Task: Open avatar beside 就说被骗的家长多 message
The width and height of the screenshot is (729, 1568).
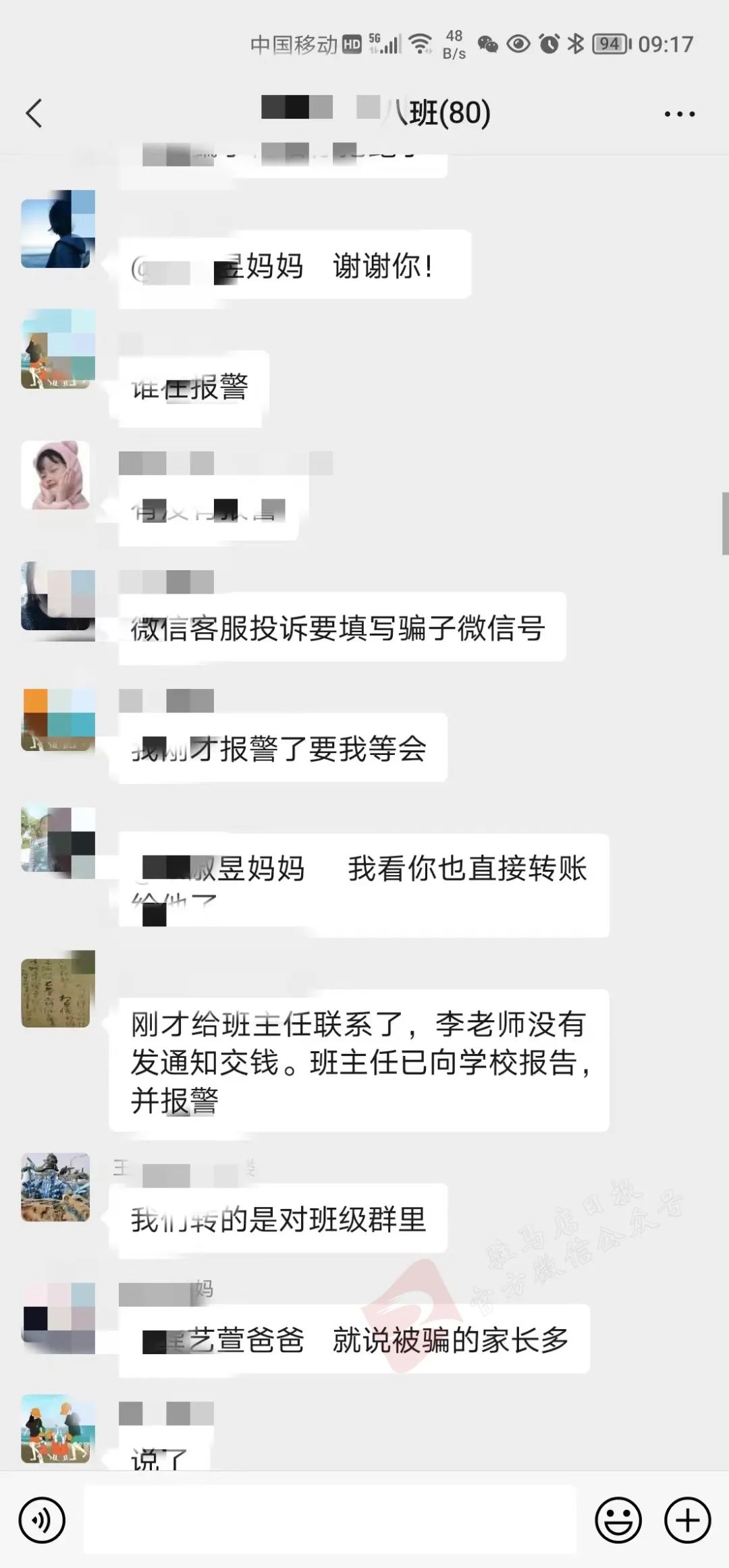Action: 57,1318
